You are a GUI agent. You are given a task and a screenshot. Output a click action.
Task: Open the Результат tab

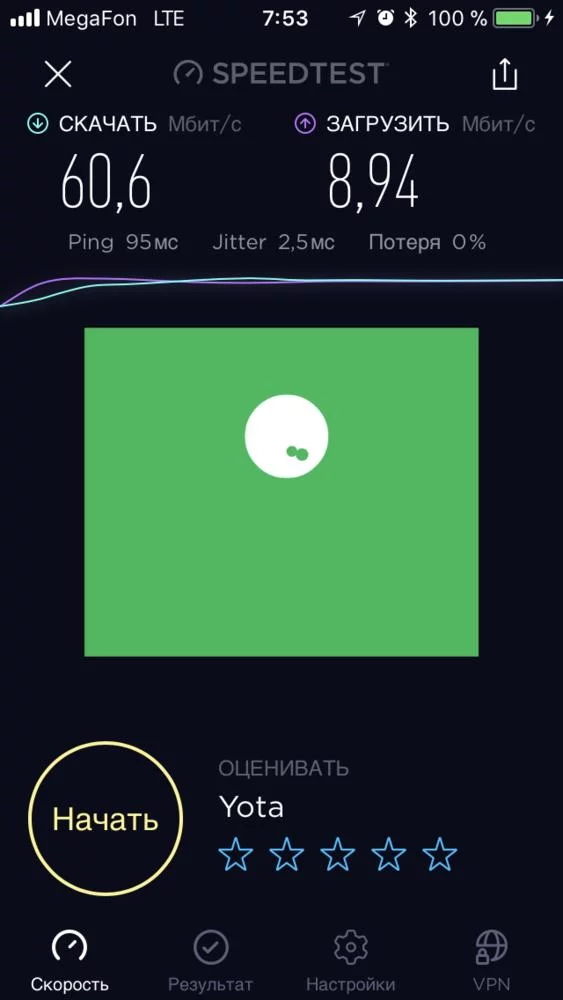point(210,960)
